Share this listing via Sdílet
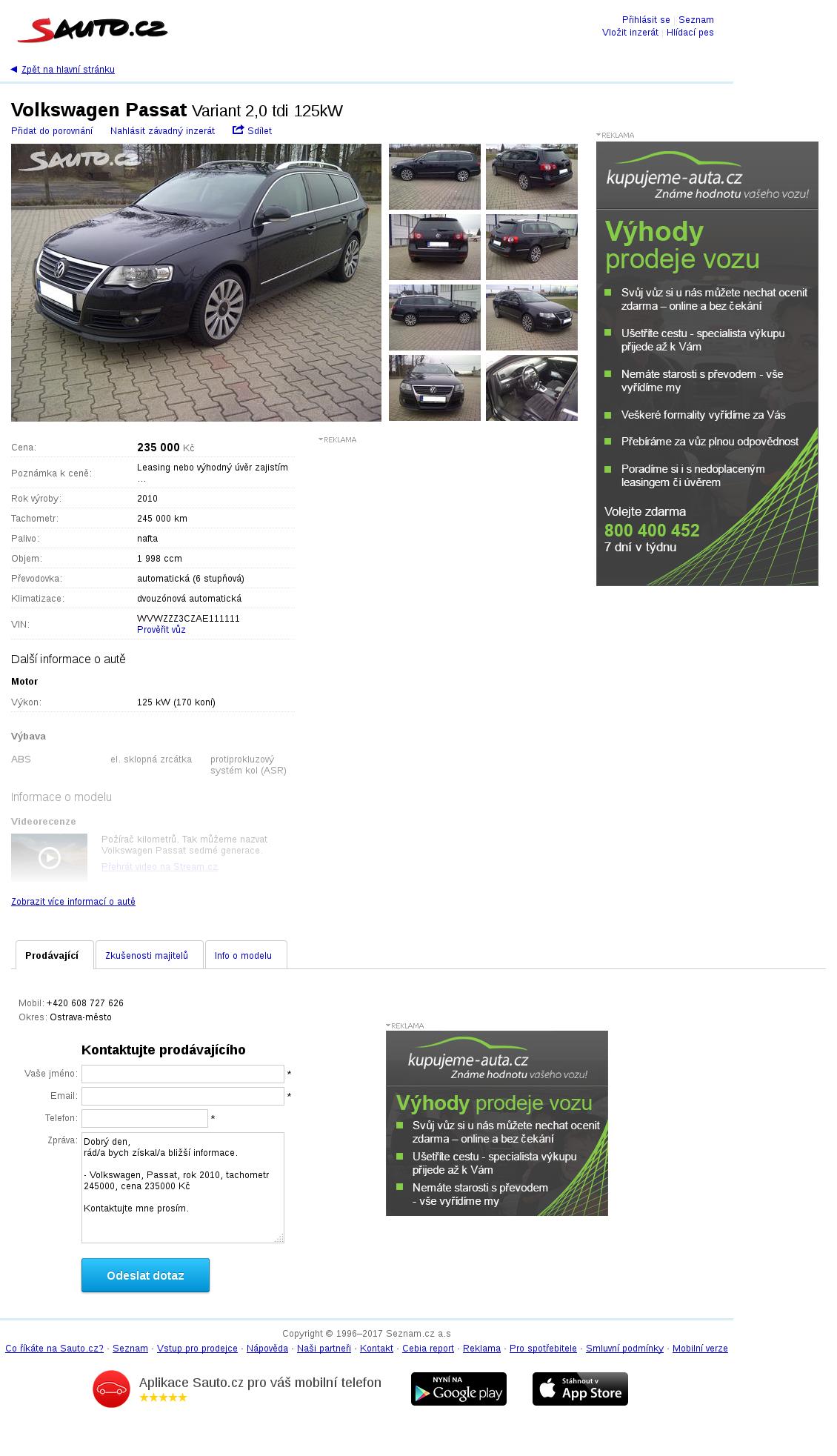Image resolution: width=837 pixels, height=1456 pixels. click(253, 131)
